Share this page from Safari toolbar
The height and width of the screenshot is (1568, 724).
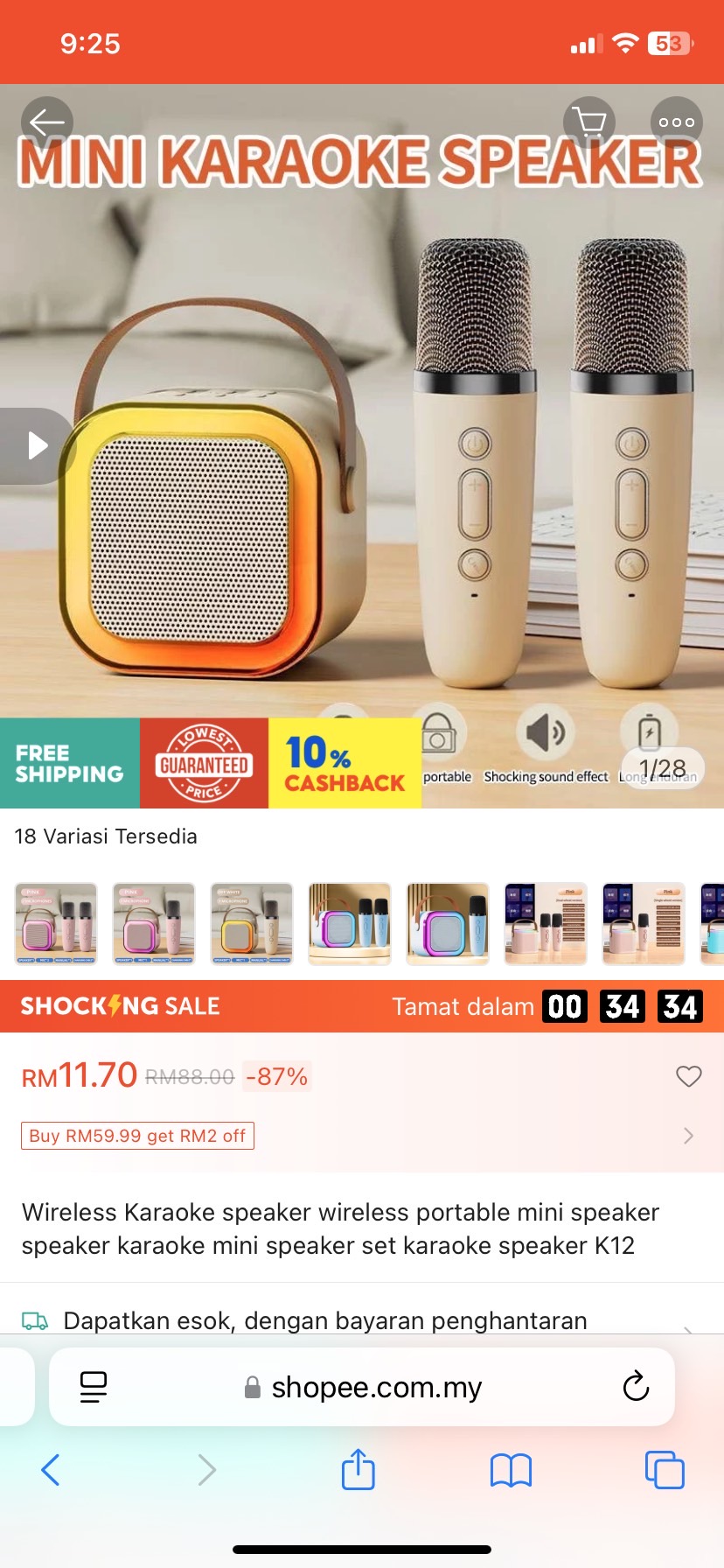[x=359, y=1469]
